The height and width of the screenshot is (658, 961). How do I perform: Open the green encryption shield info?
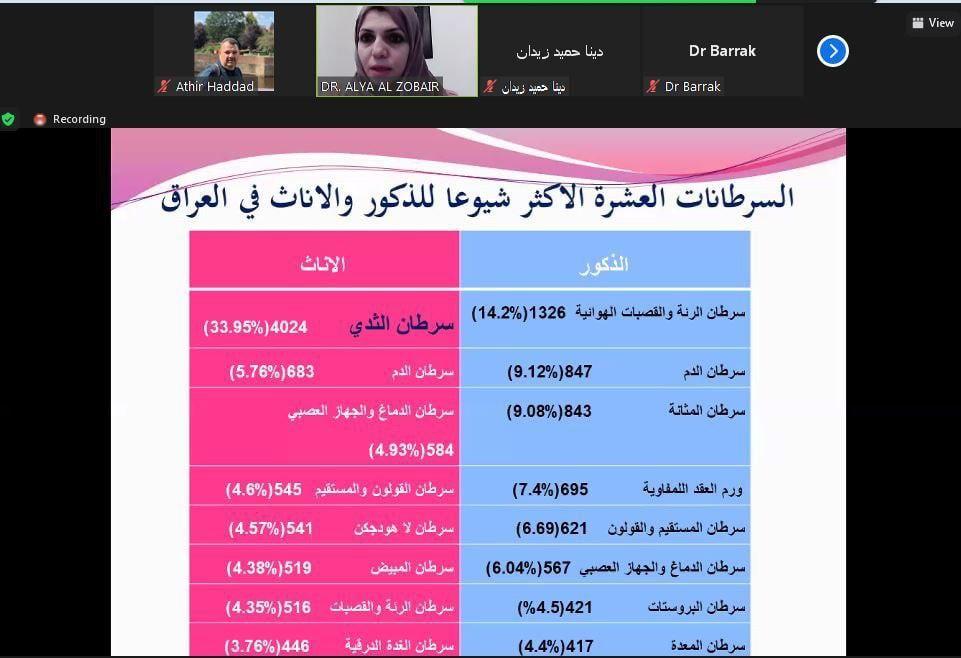click(x=9, y=119)
